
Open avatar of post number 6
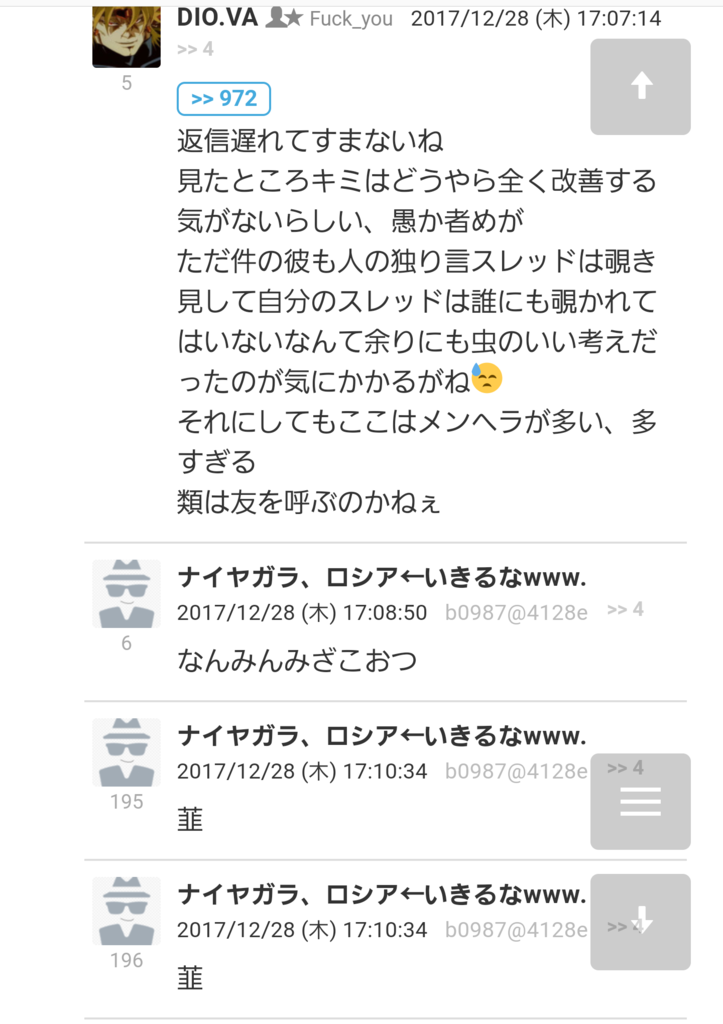[126, 593]
